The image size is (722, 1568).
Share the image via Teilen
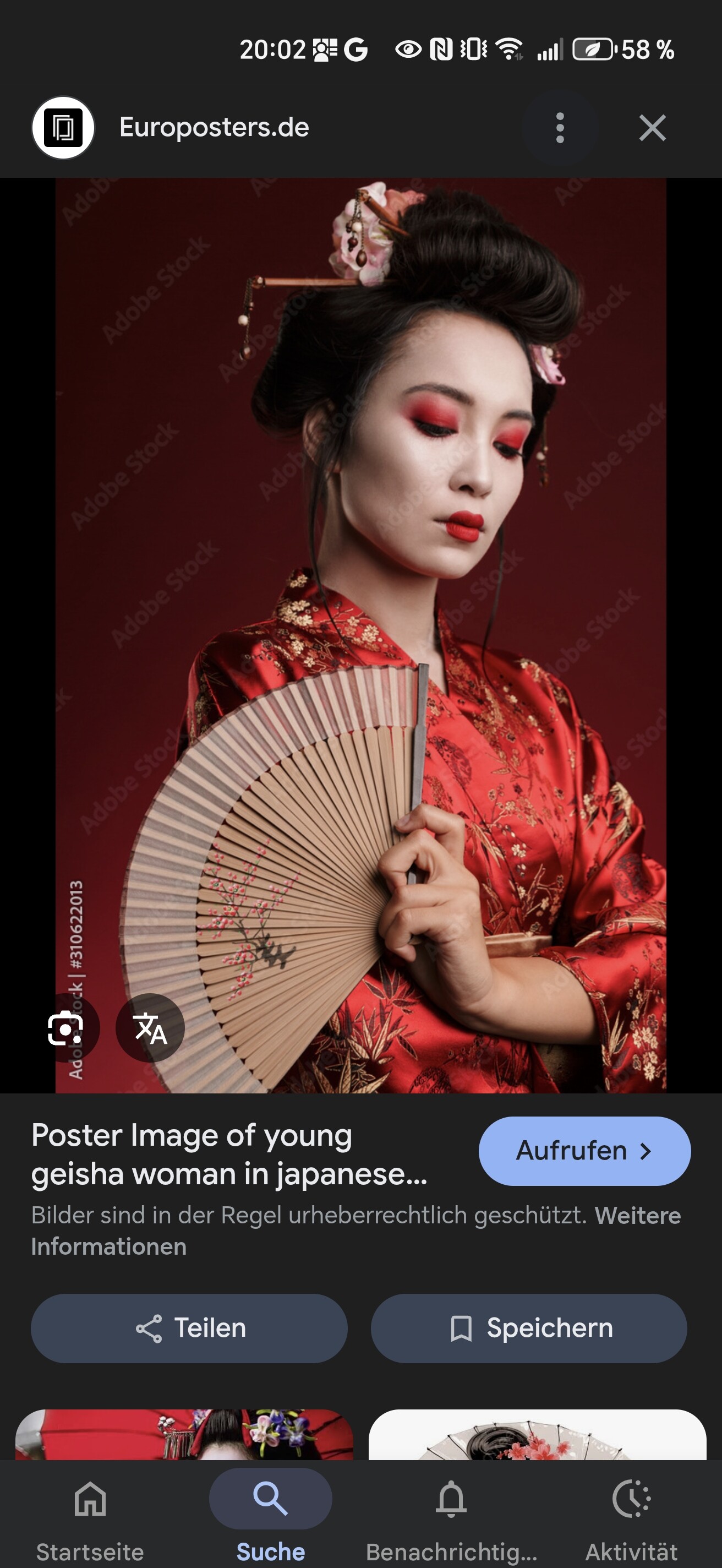pyautogui.click(x=189, y=1328)
